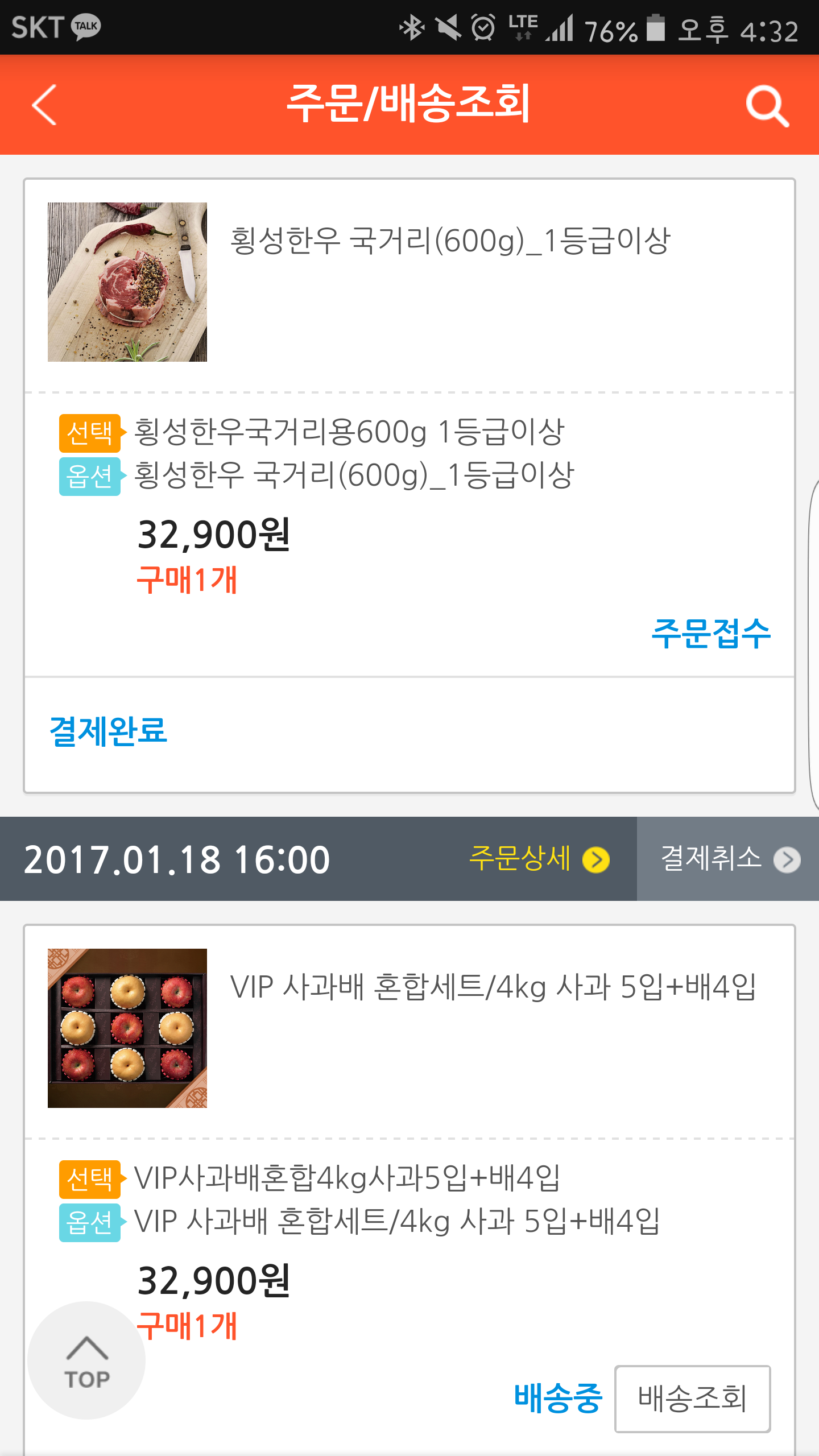Open the search magnifier icon
Image resolution: width=819 pixels, height=1456 pixels.
click(767, 106)
